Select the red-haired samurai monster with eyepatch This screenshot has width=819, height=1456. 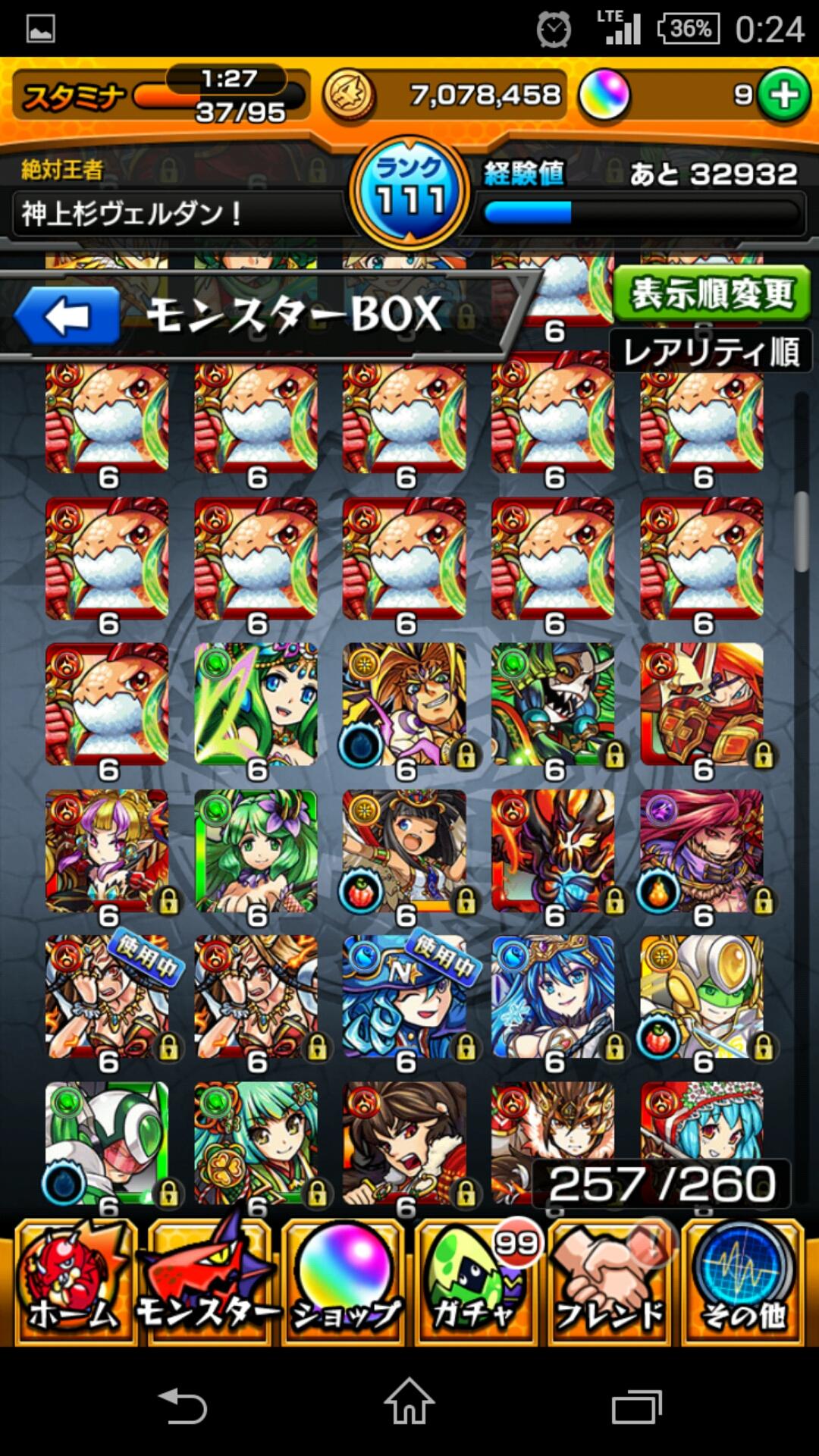click(701, 704)
